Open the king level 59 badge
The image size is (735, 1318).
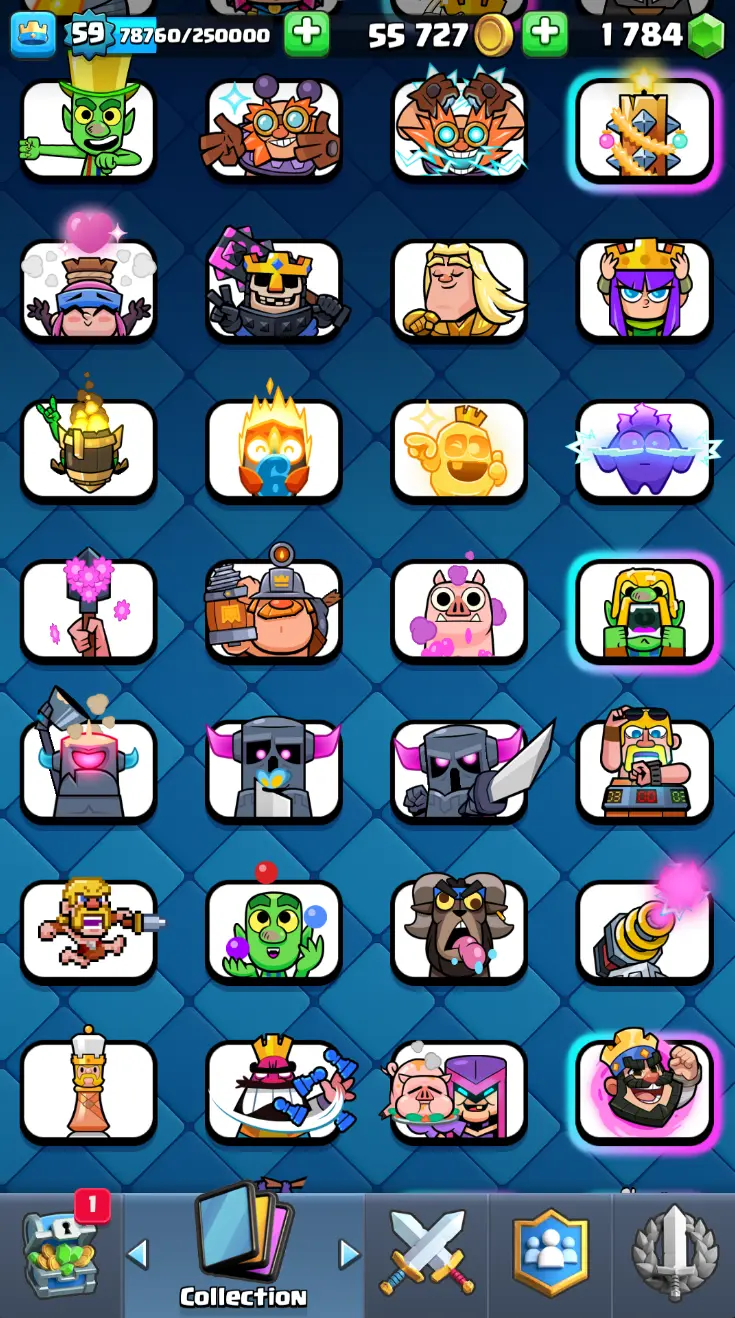86,35
